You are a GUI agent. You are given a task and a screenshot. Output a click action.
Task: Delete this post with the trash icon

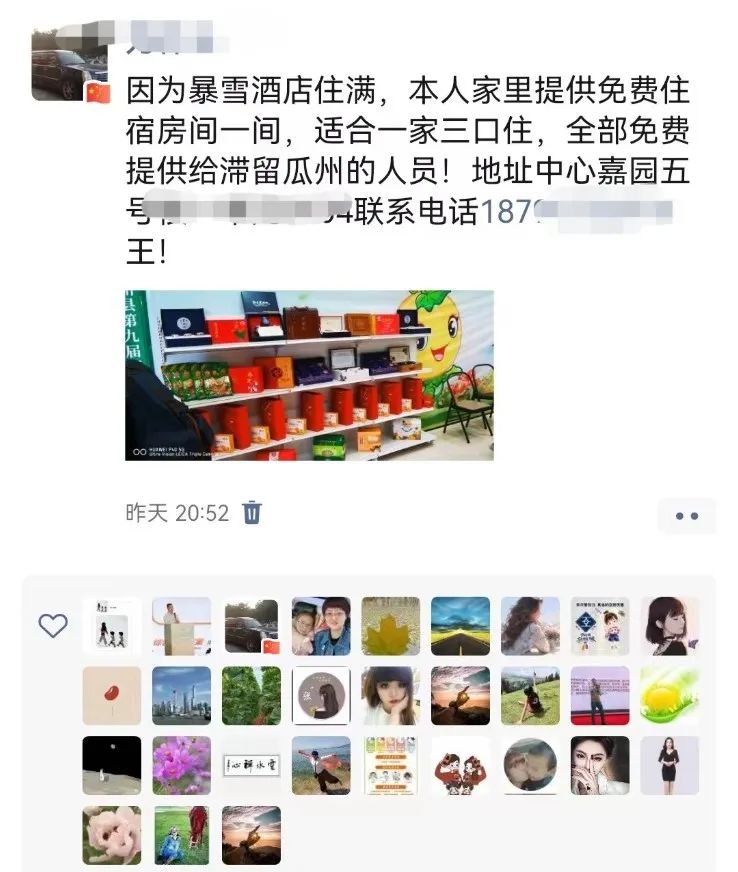pos(253,513)
